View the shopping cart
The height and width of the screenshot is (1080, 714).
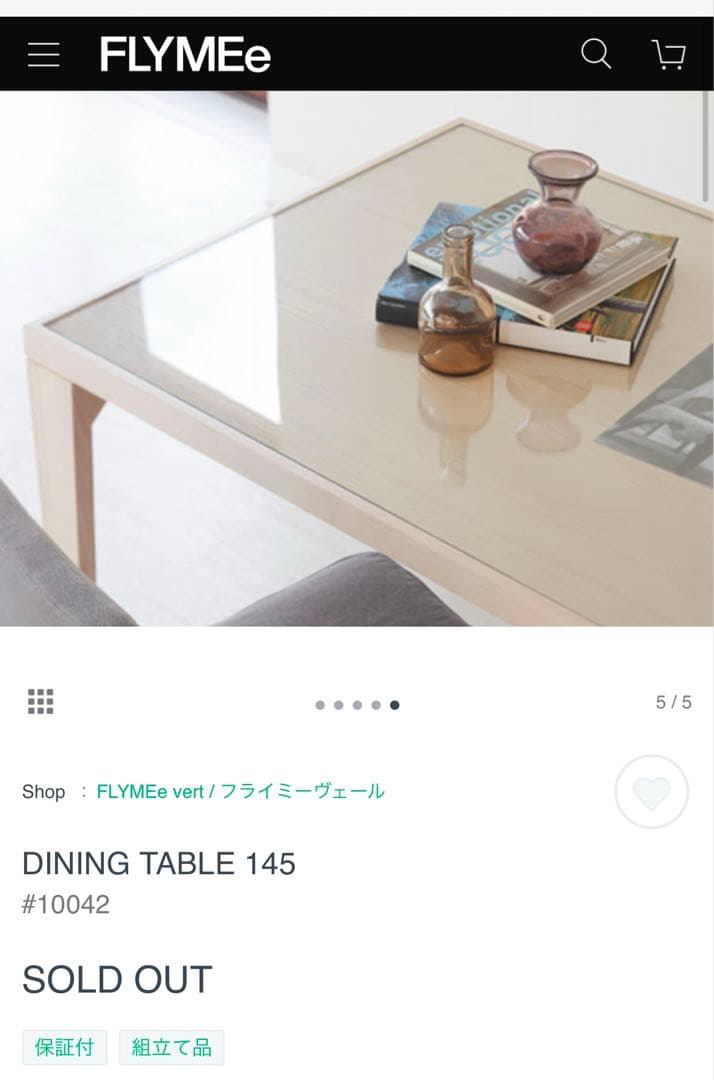pyautogui.click(x=668, y=54)
